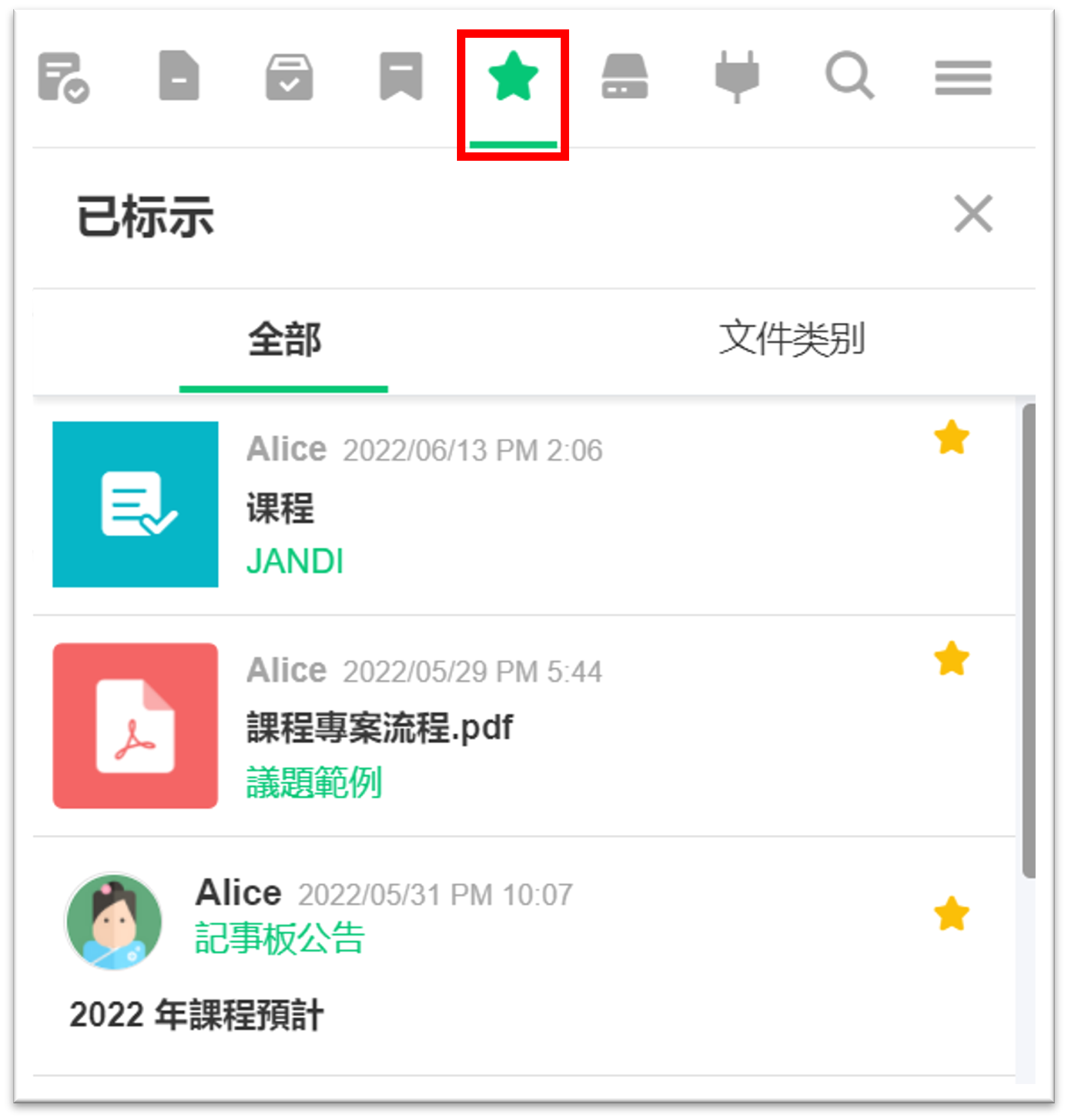Go to the 議題範例 topic
The image size is (1068, 1120).
(x=314, y=782)
